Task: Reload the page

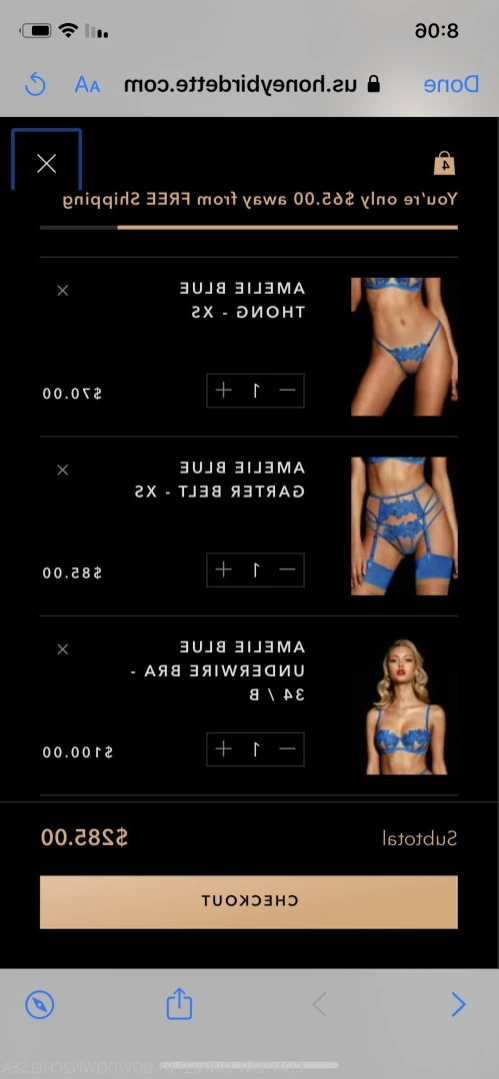Action: [35, 85]
